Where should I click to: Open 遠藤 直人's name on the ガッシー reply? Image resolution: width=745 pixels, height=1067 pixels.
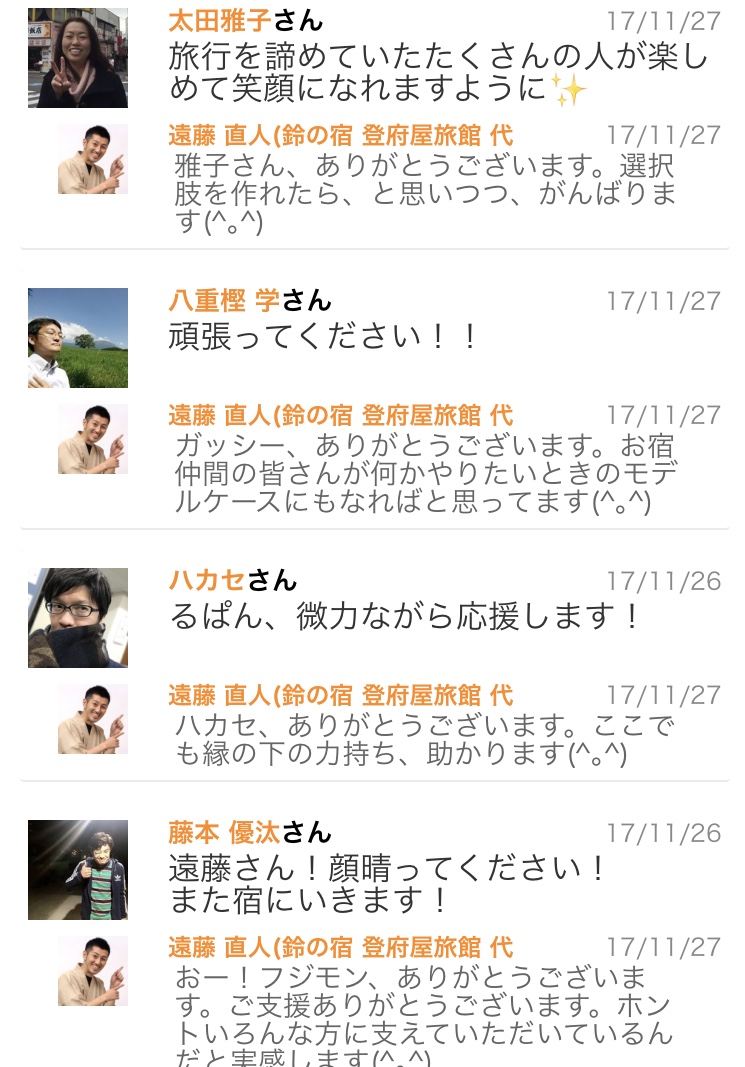point(341,415)
